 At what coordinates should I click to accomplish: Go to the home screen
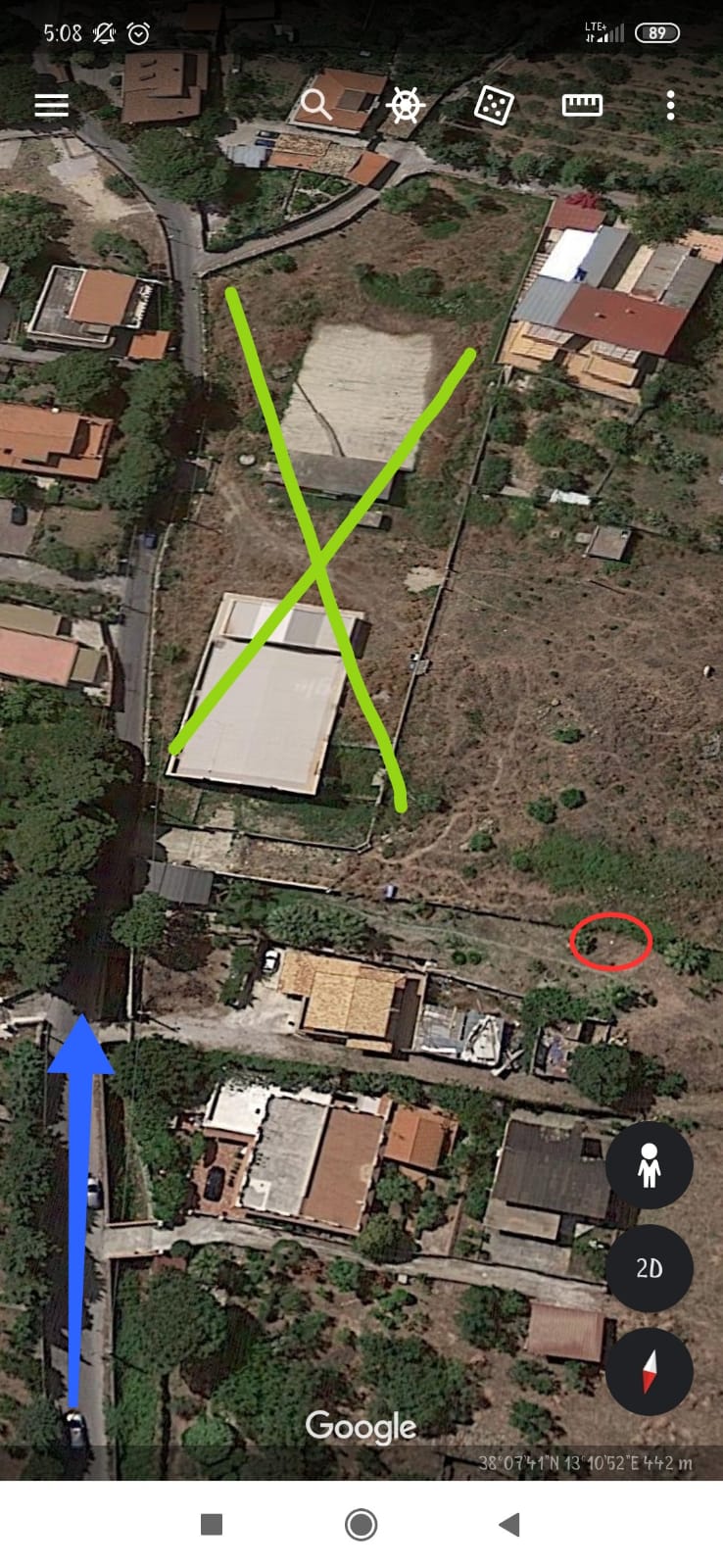pos(361,1524)
